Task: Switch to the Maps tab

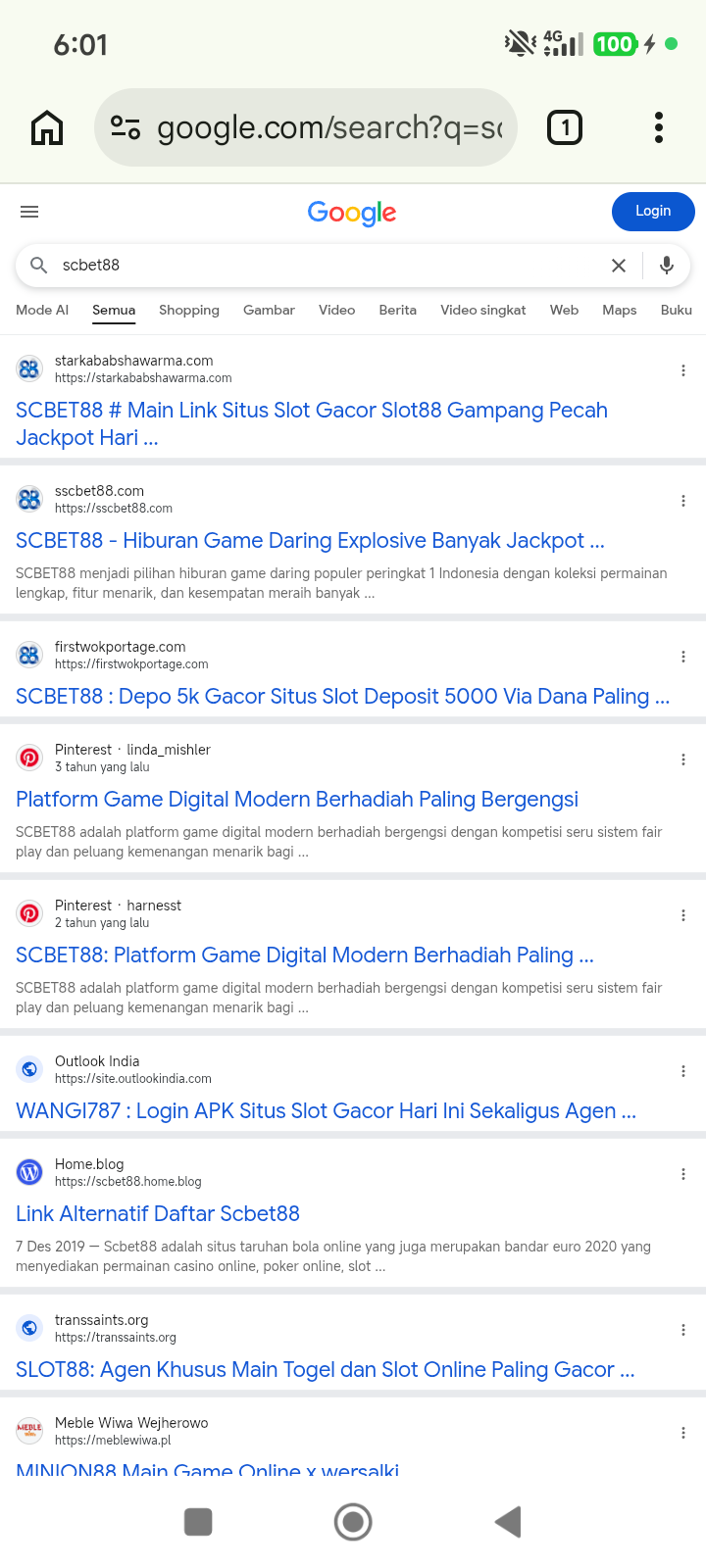Action: pyautogui.click(x=620, y=310)
